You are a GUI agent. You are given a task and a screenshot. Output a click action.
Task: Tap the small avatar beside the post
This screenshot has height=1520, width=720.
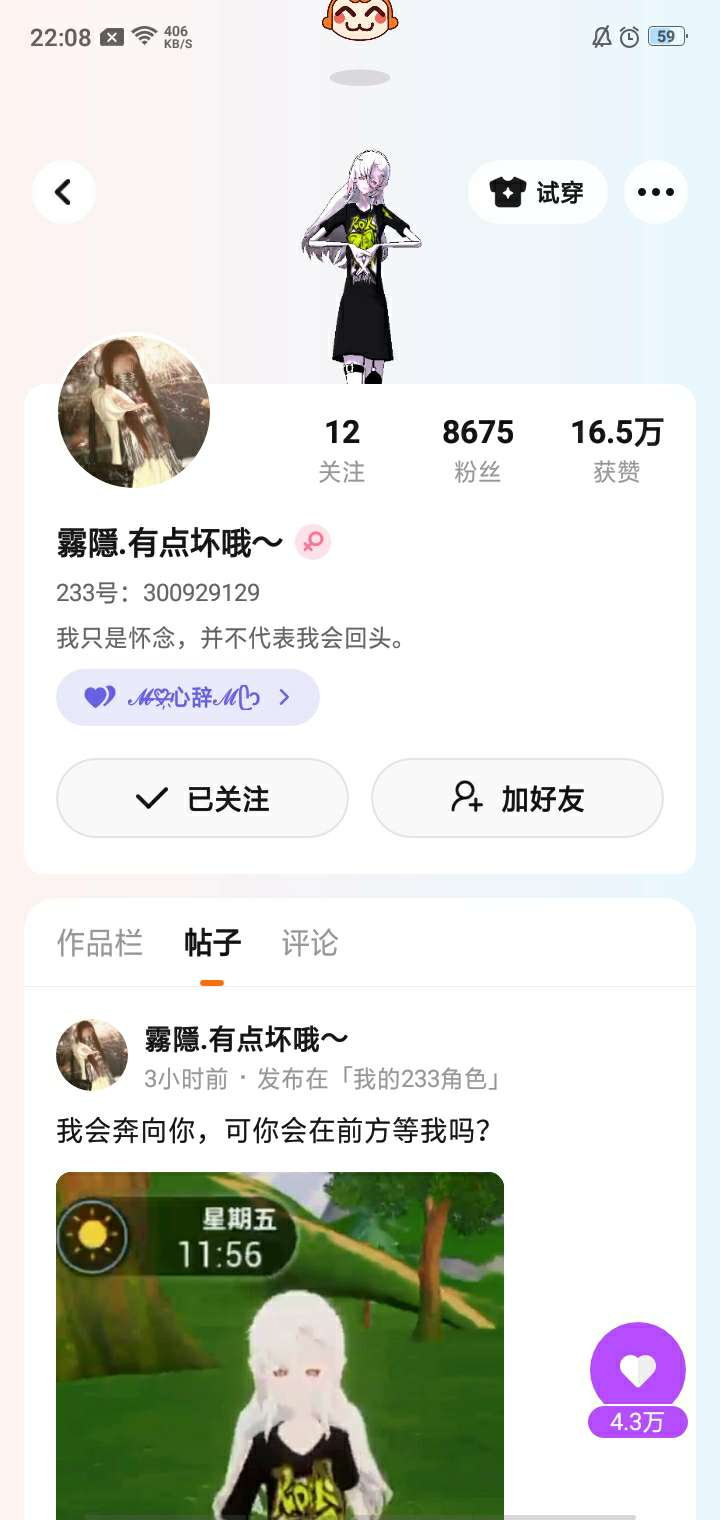point(92,1056)
